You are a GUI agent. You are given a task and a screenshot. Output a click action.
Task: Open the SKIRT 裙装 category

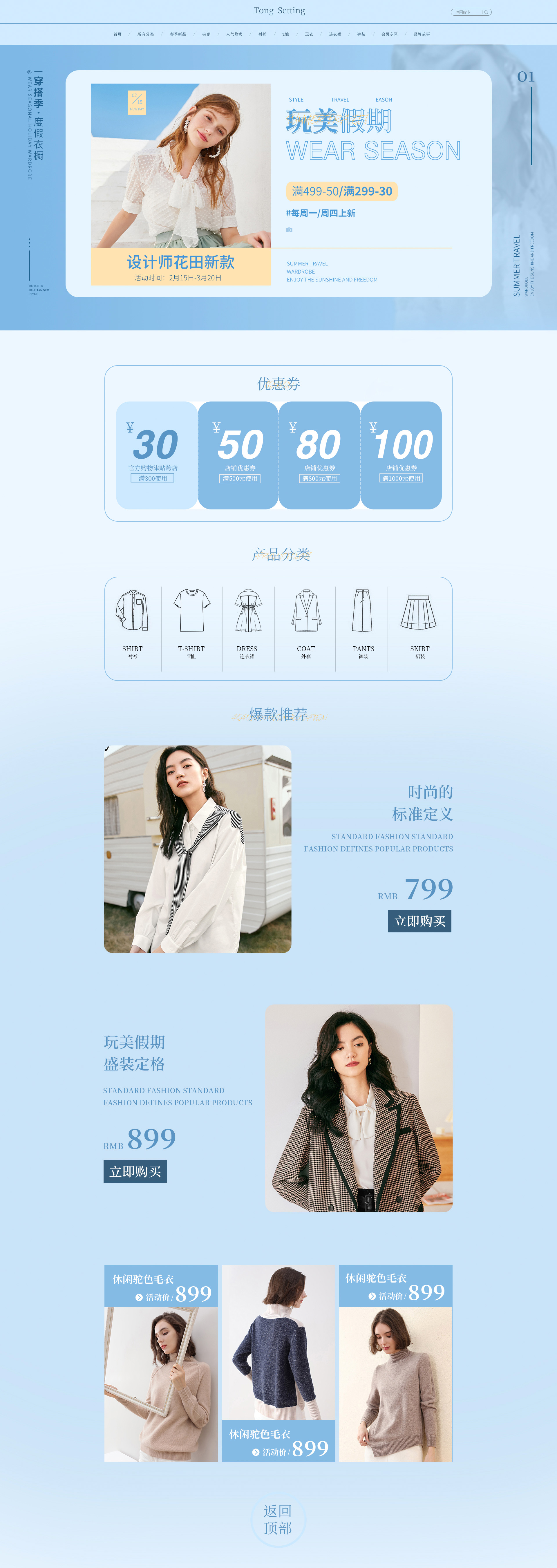tap(419, 625)
